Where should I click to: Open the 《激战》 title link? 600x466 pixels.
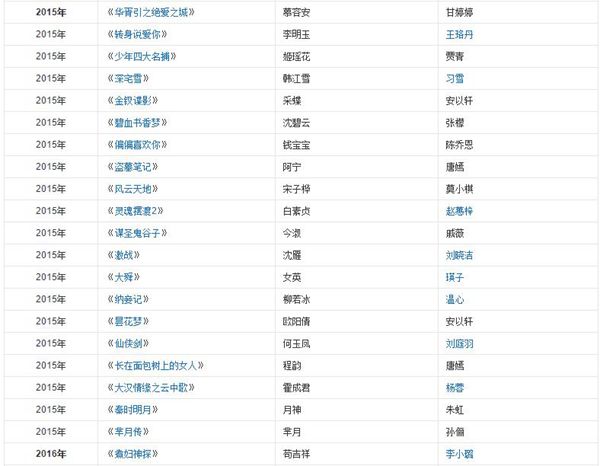point(123,255)
